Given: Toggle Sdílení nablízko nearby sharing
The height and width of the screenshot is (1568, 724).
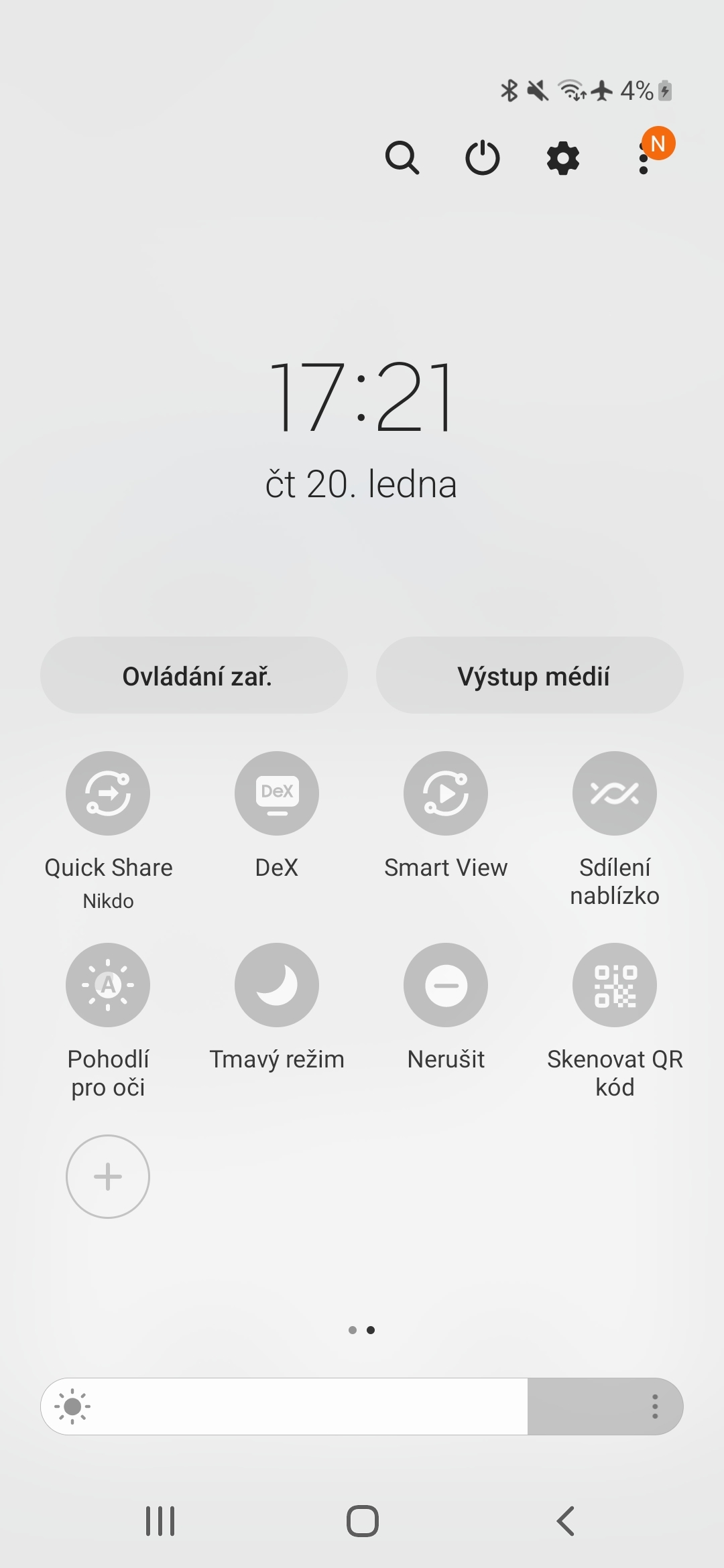Looking at the screenshot, I should (614, 793).
